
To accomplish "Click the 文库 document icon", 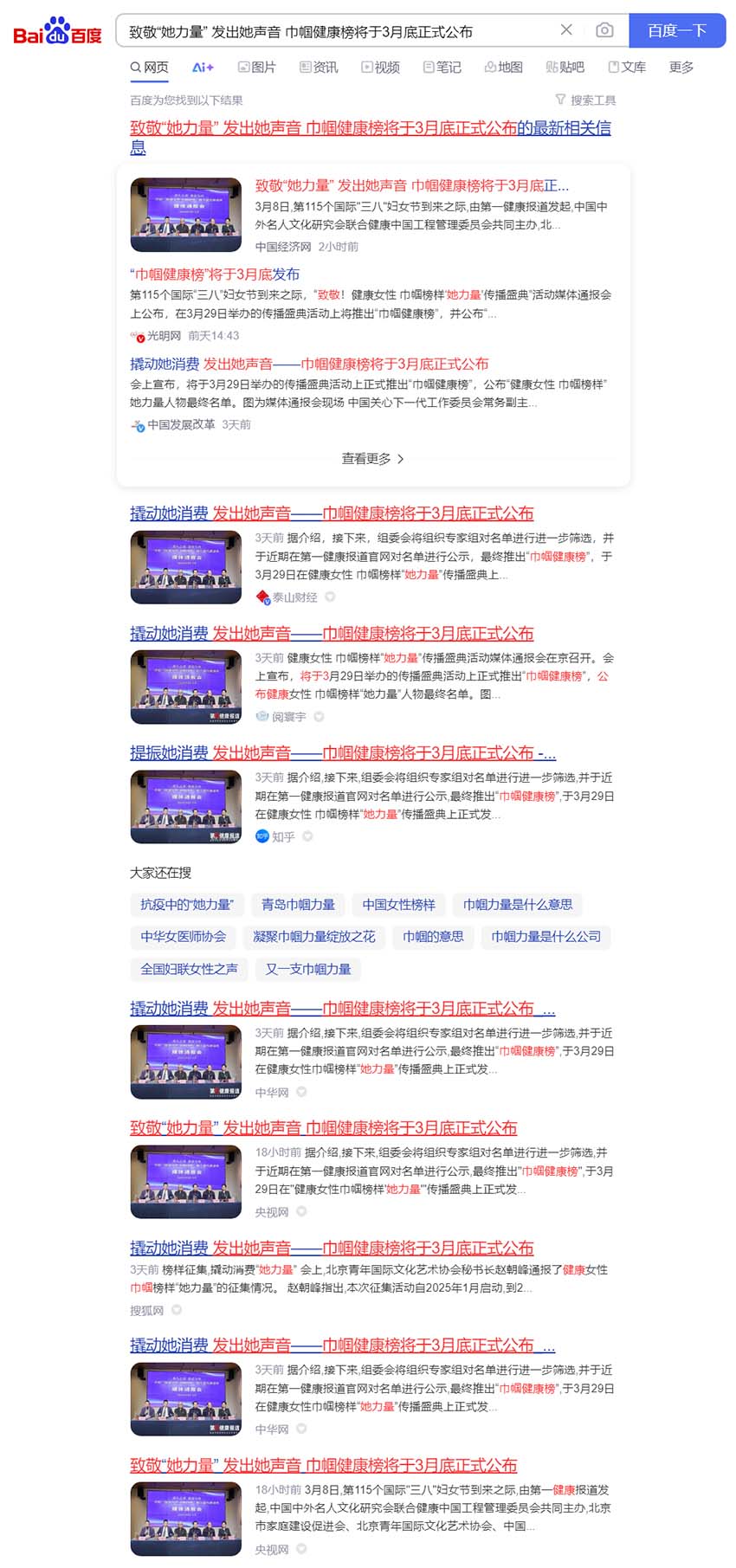I will tap(614, 67).
